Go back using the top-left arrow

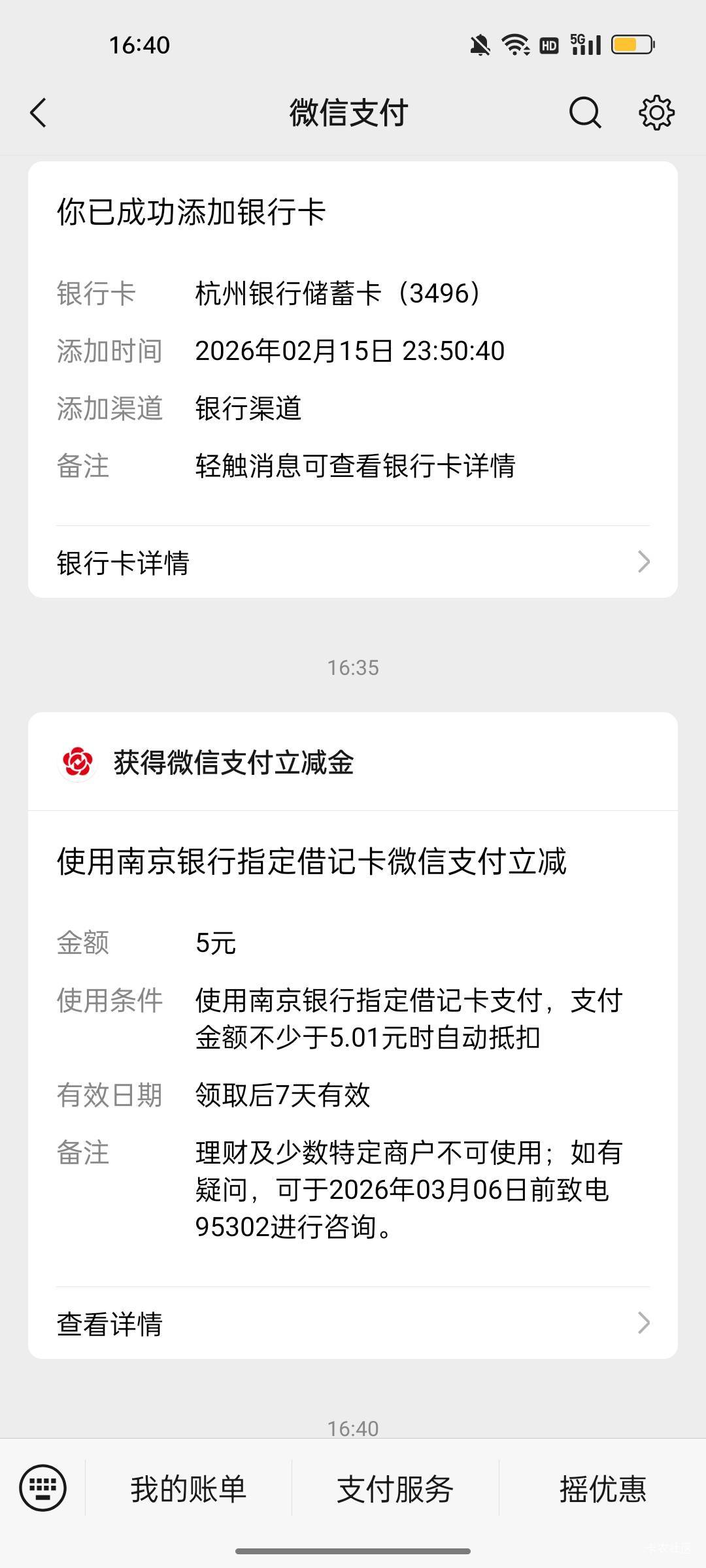tap(39, 113)
